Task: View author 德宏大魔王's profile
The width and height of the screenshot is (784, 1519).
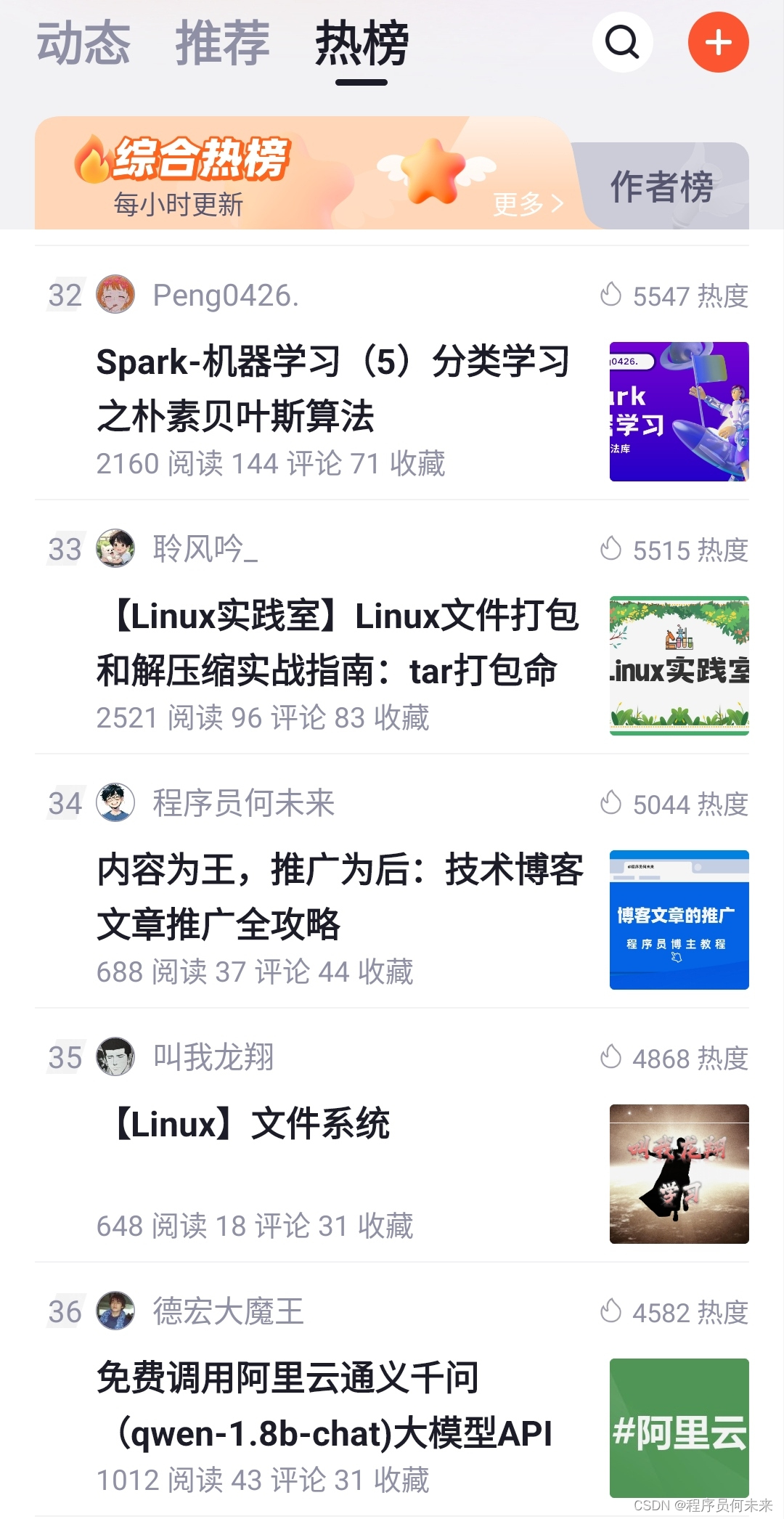Action: click(x=227, y=1311)
